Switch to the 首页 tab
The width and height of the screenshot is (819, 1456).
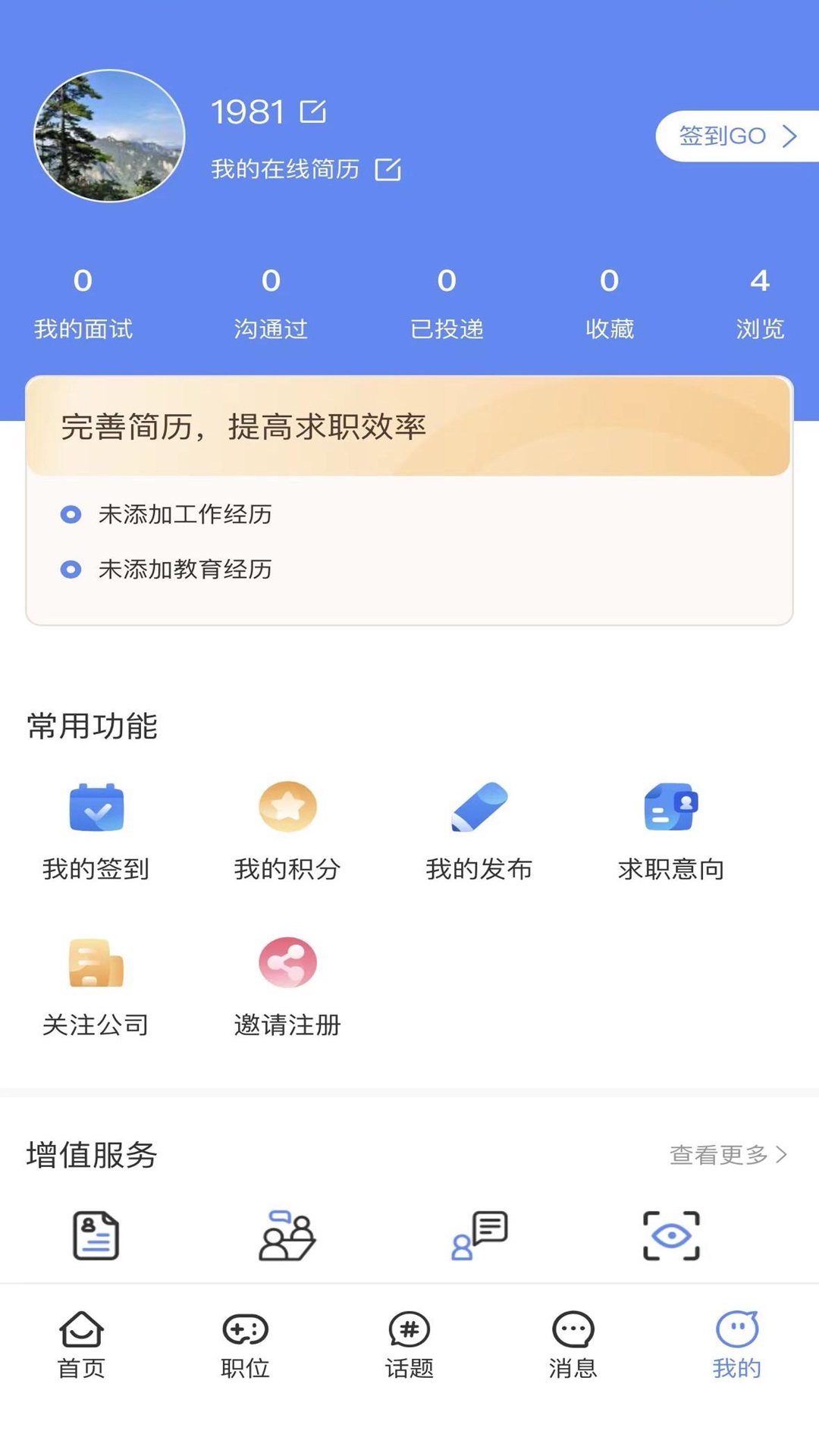tap(81, 1345)
